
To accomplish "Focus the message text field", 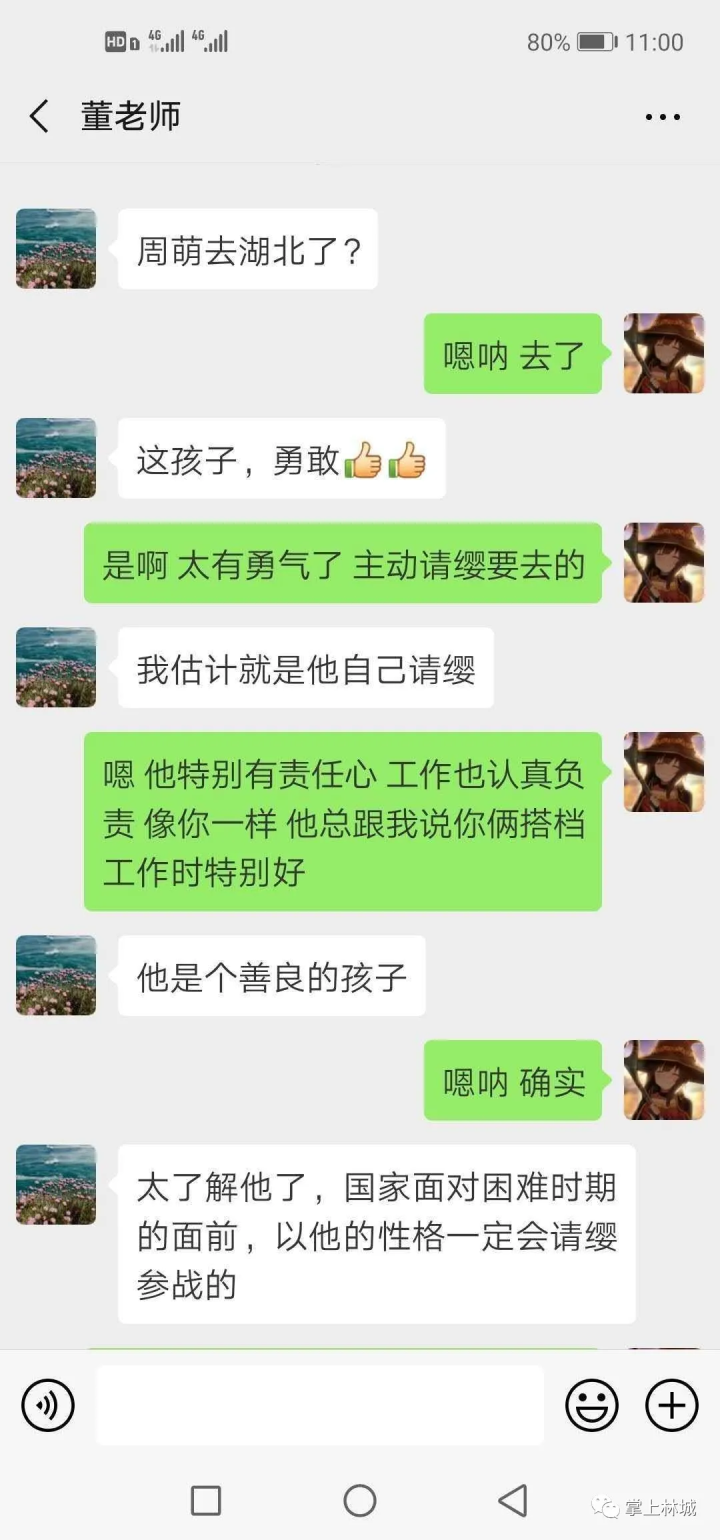I will (320, 1405).
